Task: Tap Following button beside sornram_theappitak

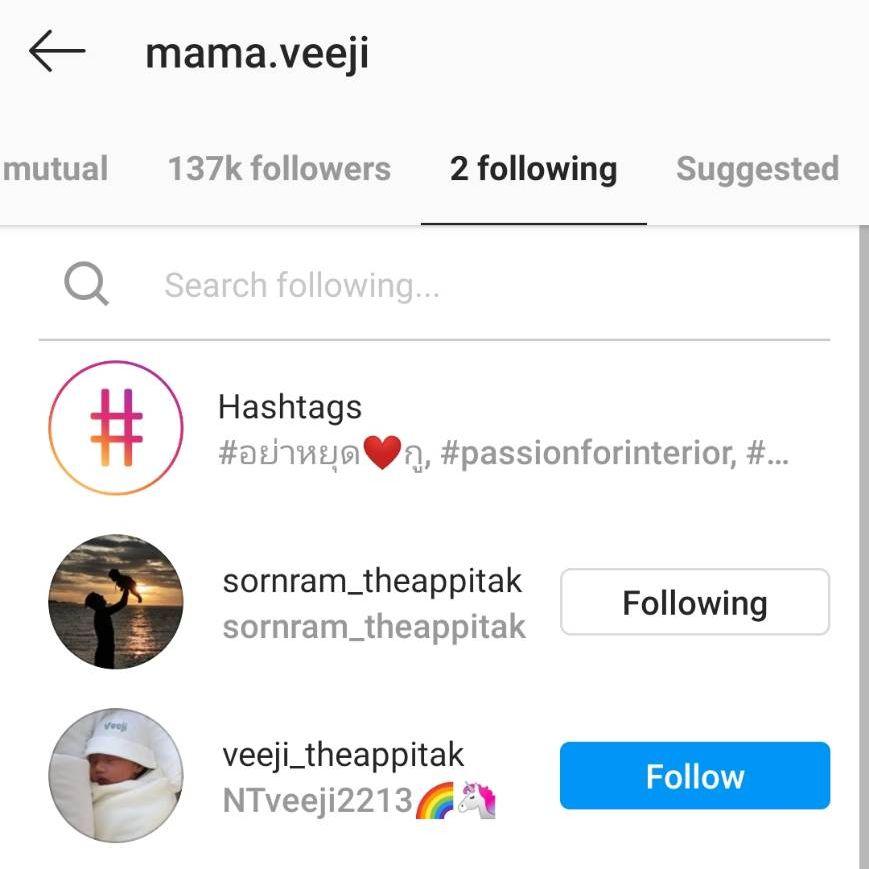Action: tap(694, 603)
